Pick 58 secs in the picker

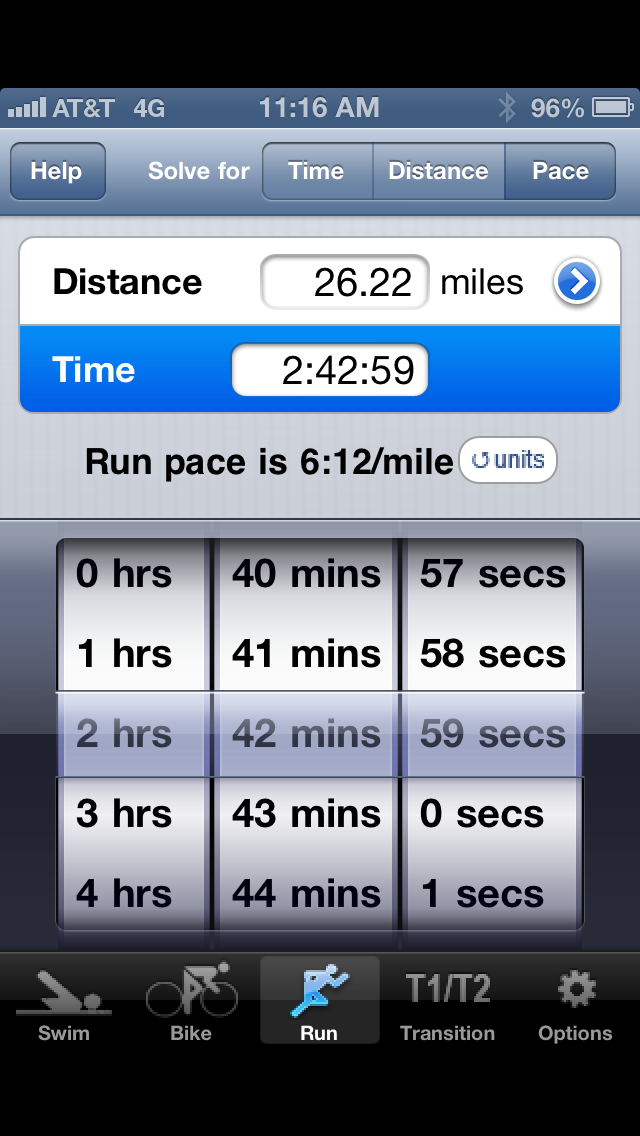click(492, 654)
